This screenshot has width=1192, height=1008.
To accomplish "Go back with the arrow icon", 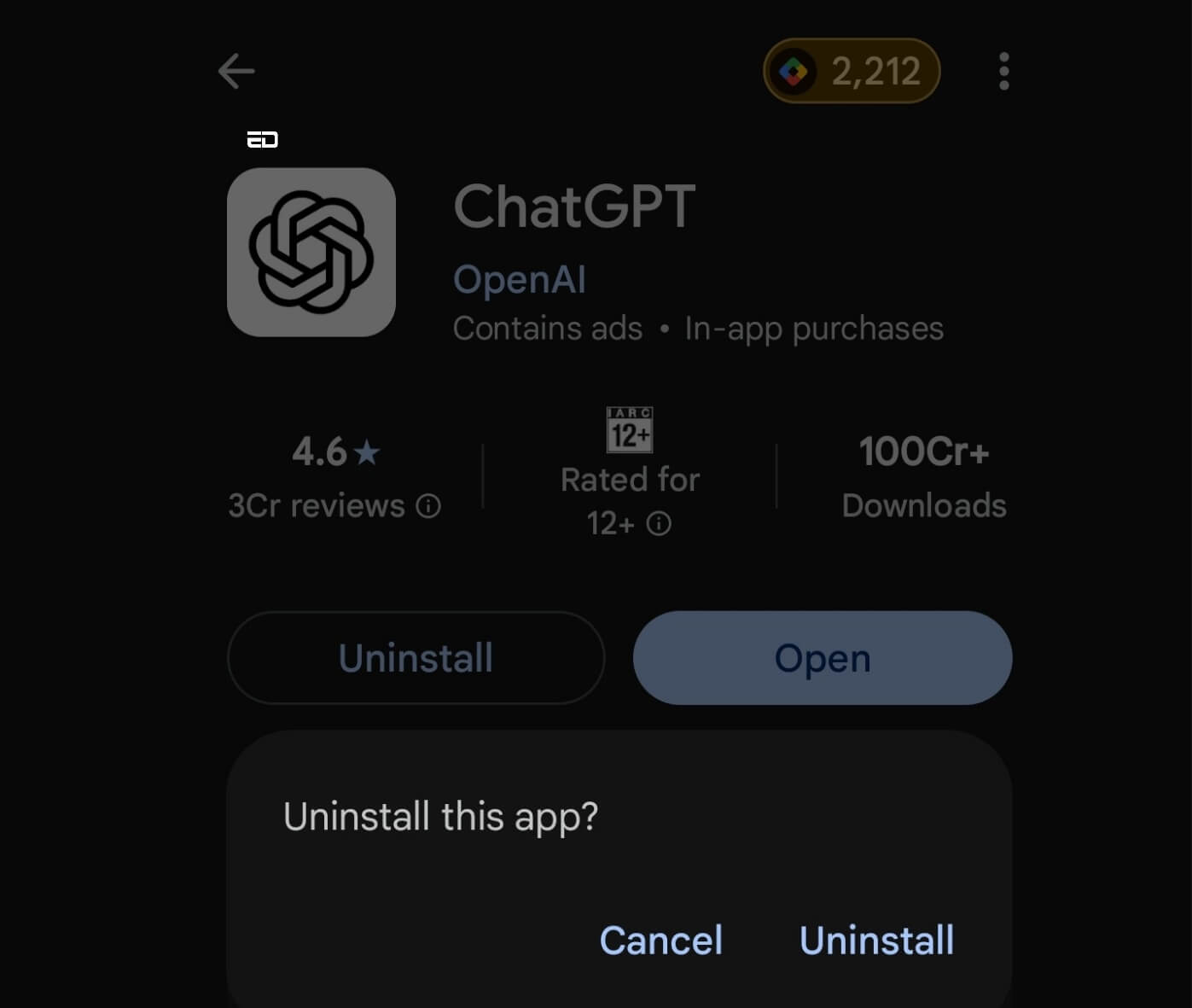I will tap(236, 71).
